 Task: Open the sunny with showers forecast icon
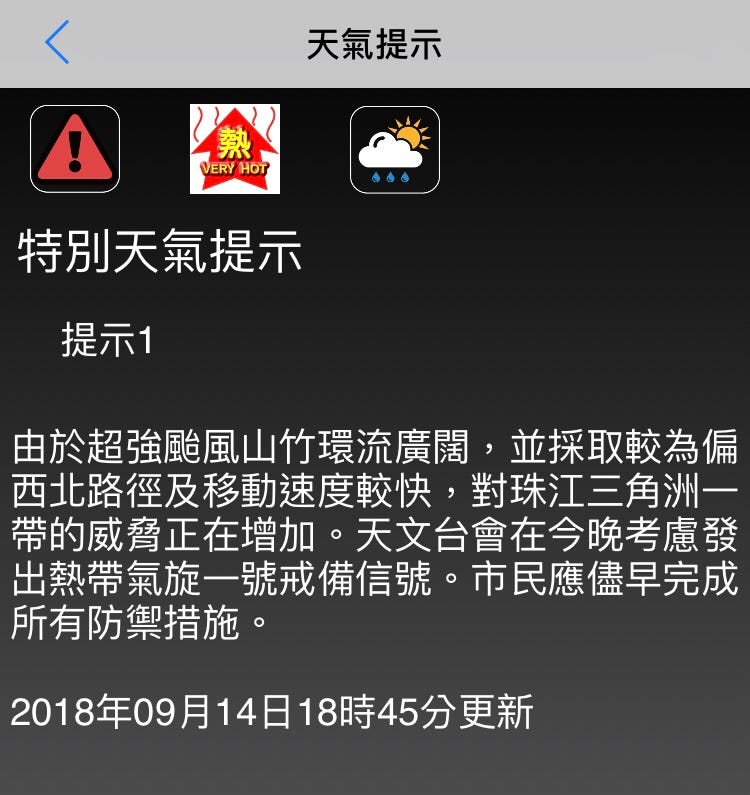[x=395, y=149]
